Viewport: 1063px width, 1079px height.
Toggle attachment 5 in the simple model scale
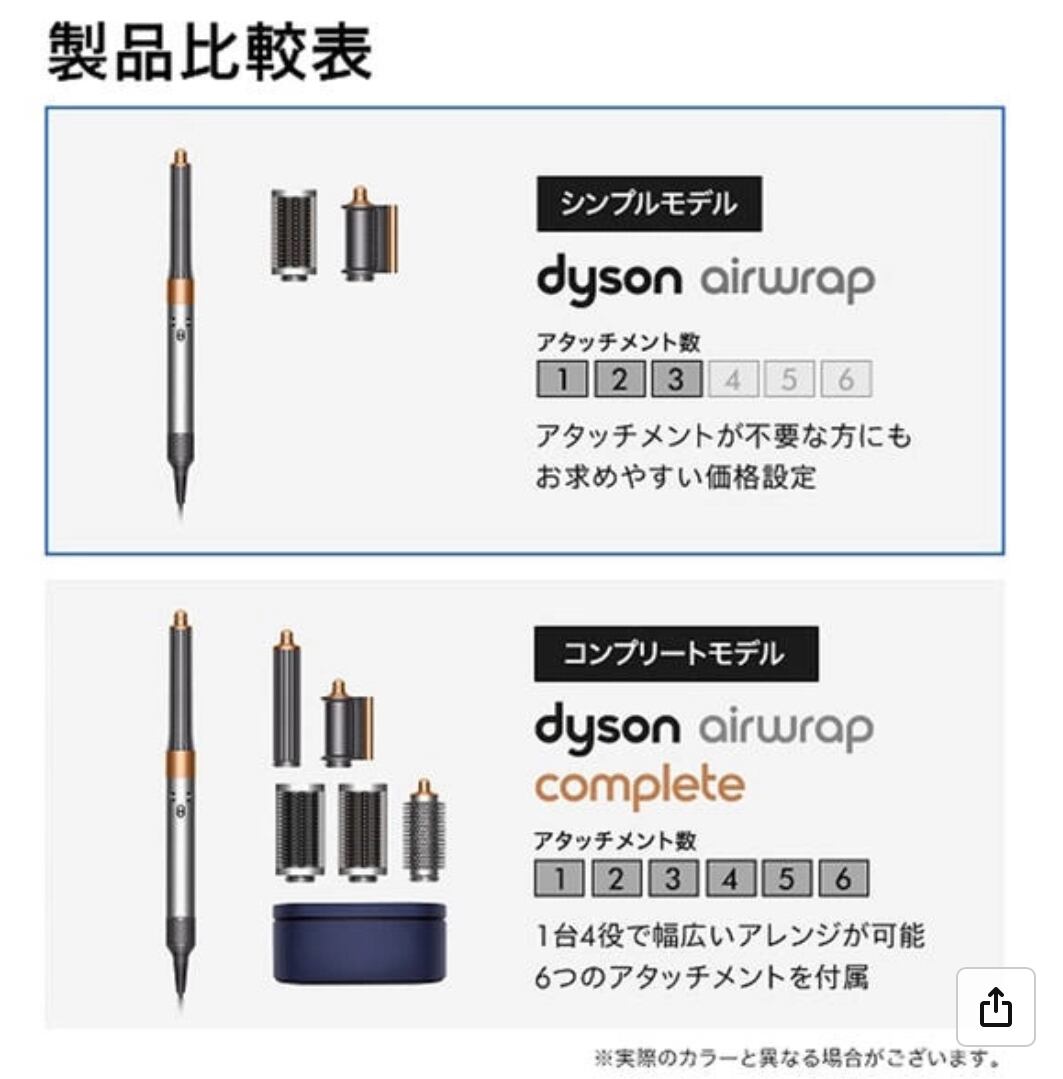click(789, 378)
